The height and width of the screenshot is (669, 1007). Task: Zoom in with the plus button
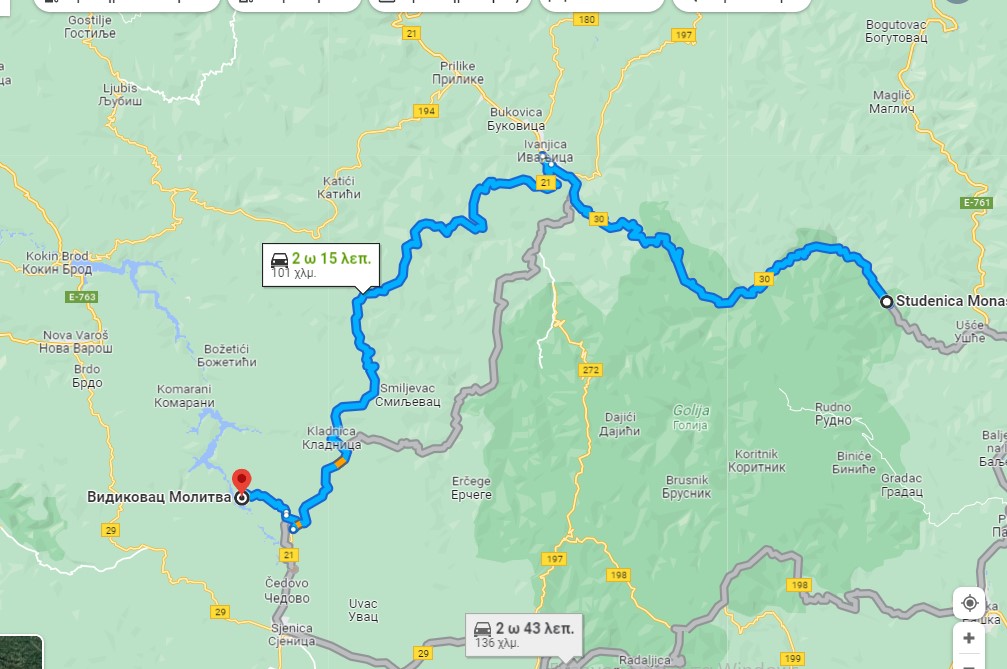[x=969, y=638]
